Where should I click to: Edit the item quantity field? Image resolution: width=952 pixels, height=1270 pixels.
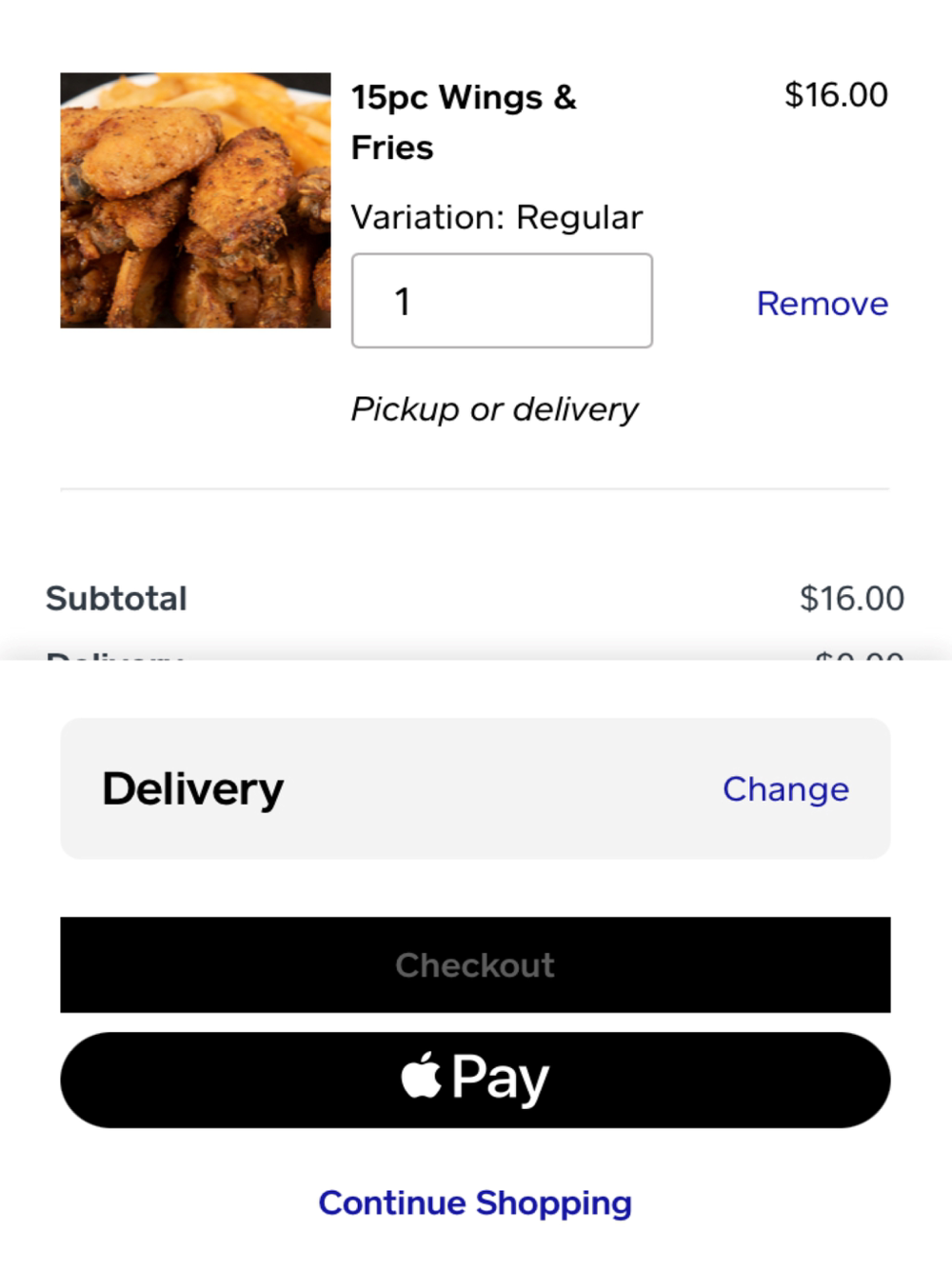(x=502, y=301)
